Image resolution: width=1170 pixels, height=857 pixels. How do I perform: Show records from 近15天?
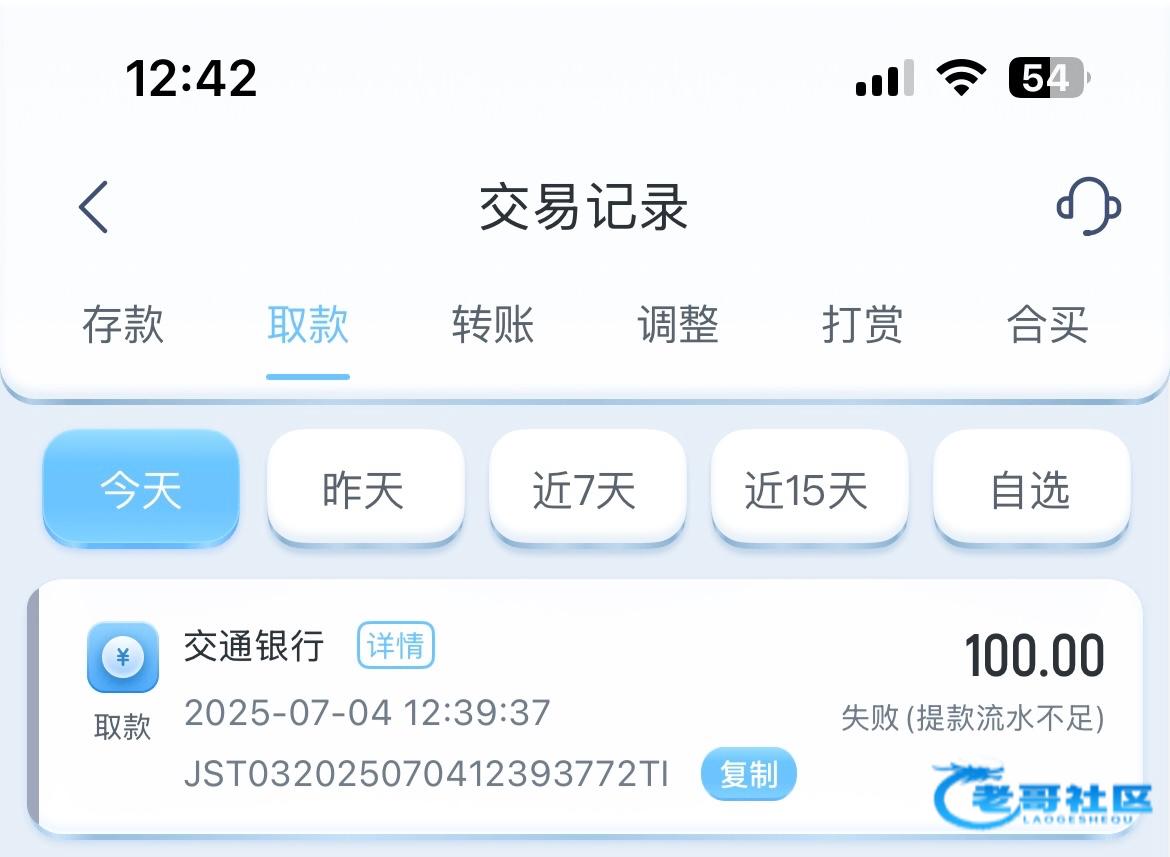808,490
